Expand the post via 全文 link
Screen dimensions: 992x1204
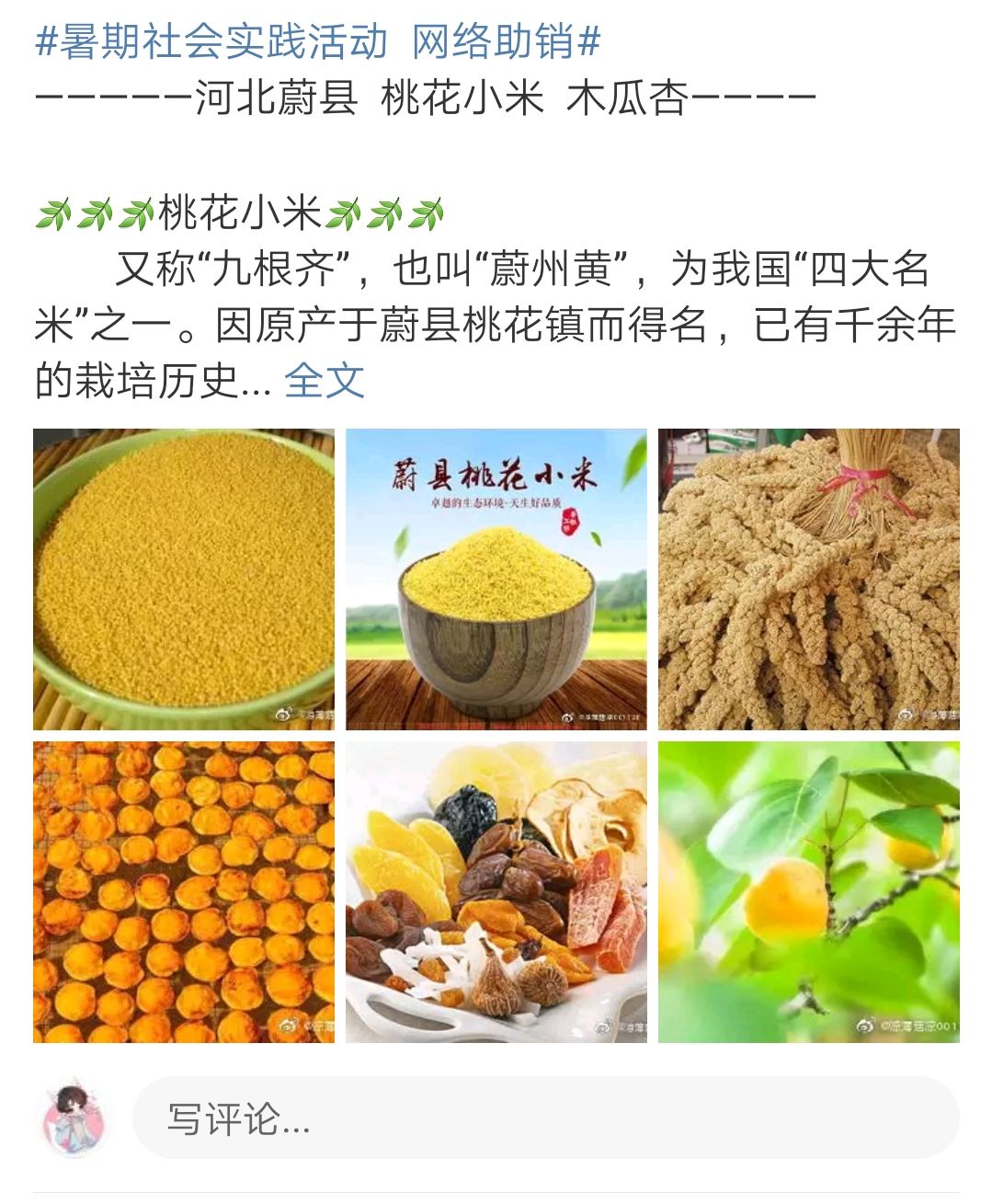click(x=325, y=381)
